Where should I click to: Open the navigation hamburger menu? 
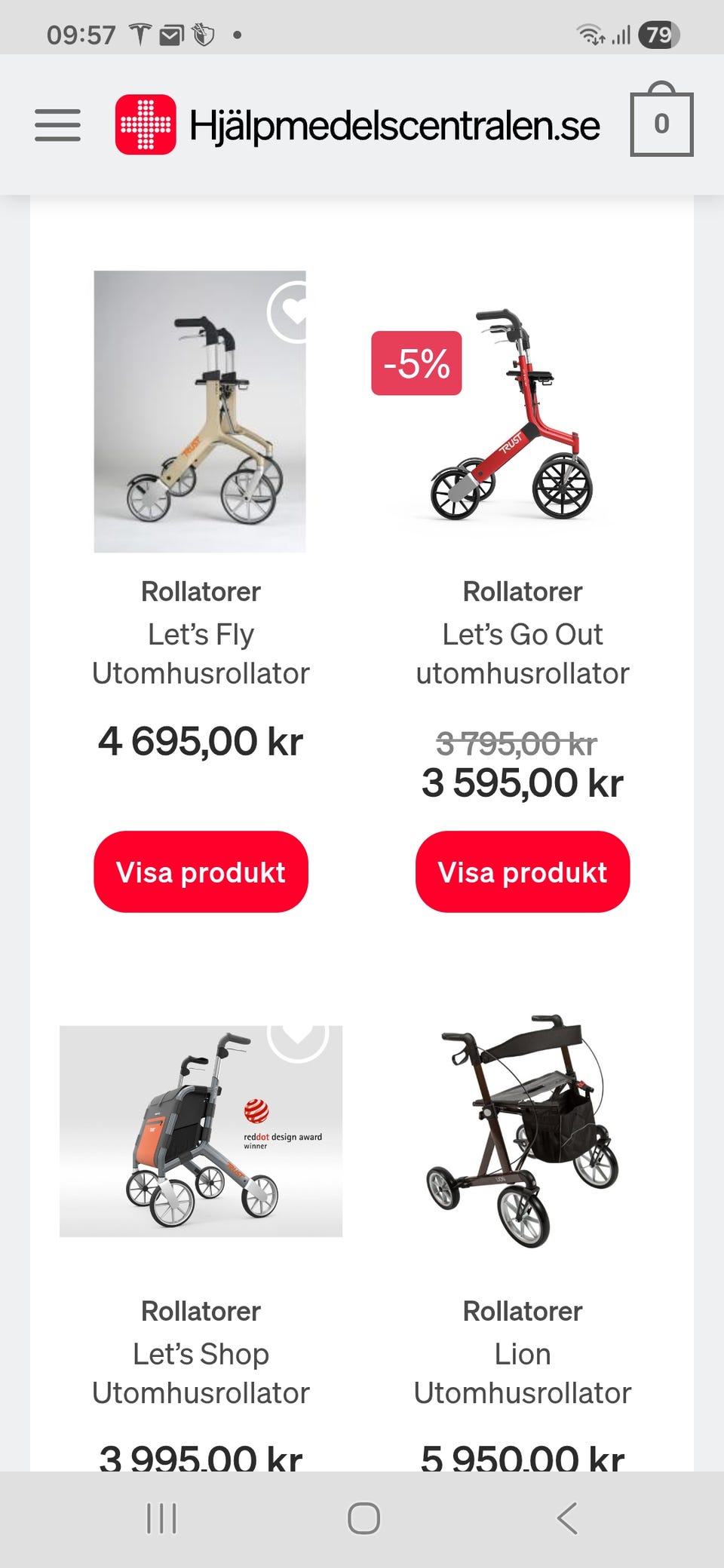[58, 125]
